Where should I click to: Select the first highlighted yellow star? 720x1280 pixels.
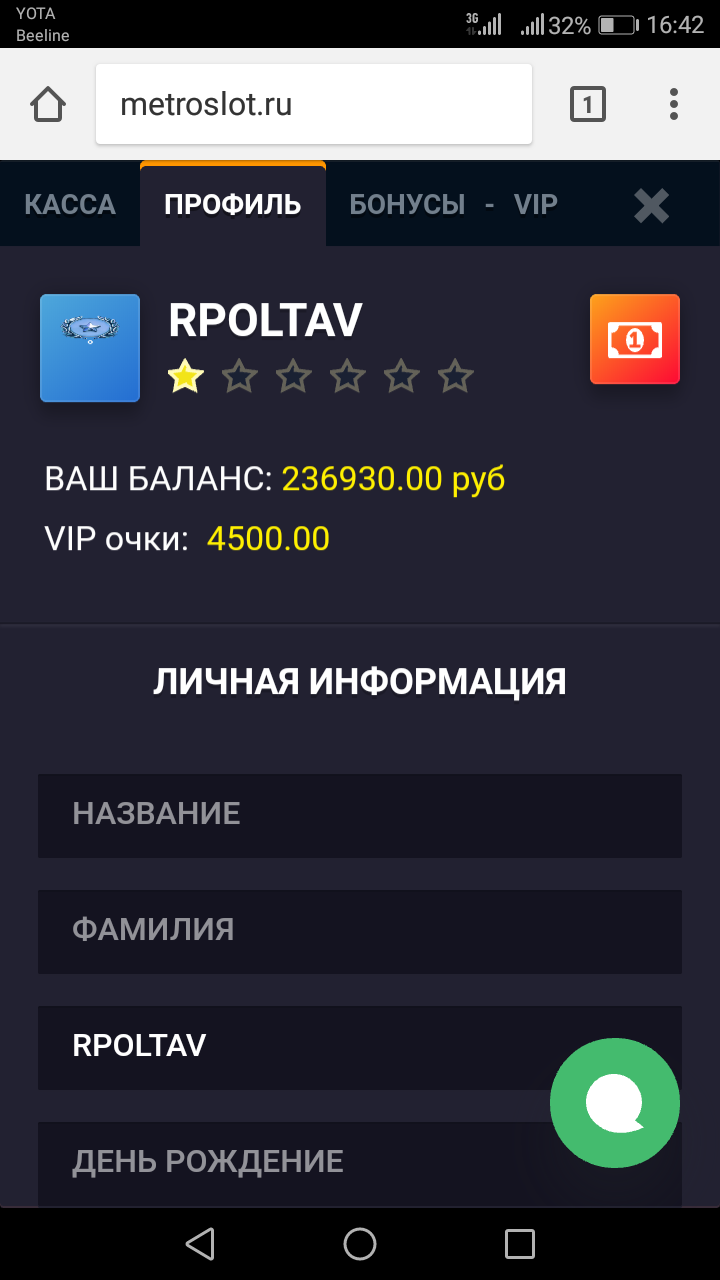click(185, 375)
